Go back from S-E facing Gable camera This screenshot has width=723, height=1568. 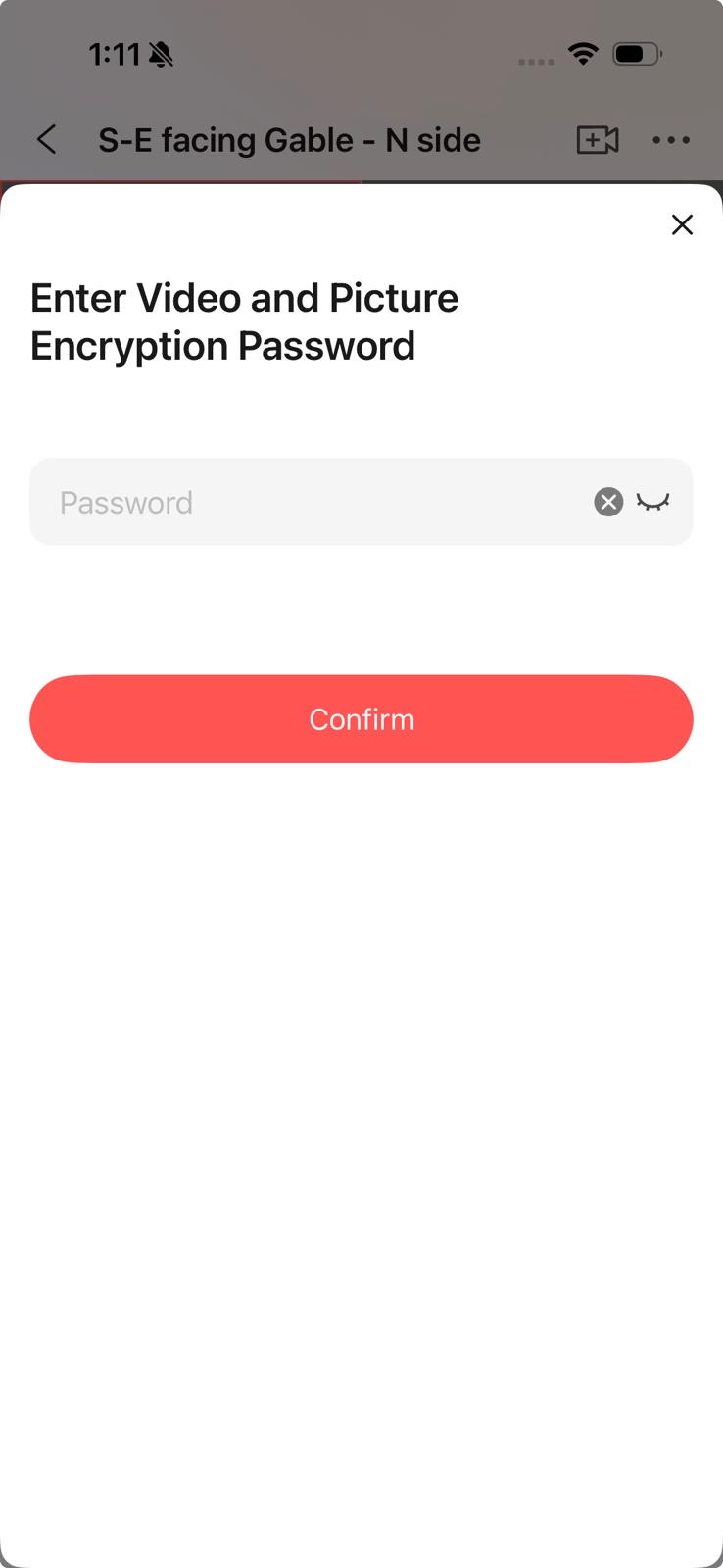click(x=46, y=140)
